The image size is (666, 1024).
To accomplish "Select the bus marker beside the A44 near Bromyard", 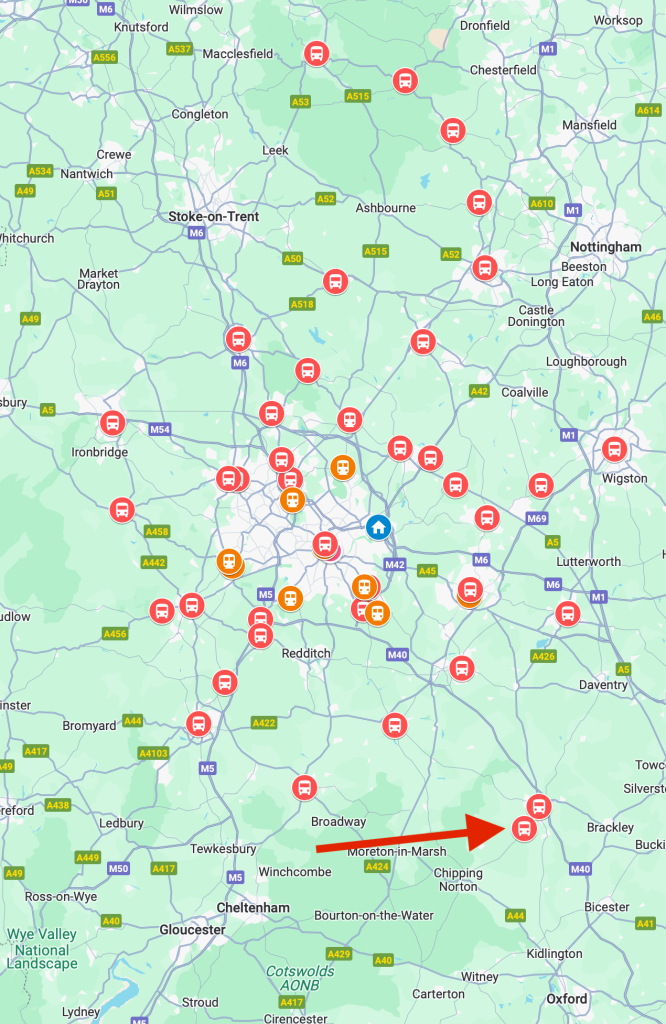I will (198, 724).
